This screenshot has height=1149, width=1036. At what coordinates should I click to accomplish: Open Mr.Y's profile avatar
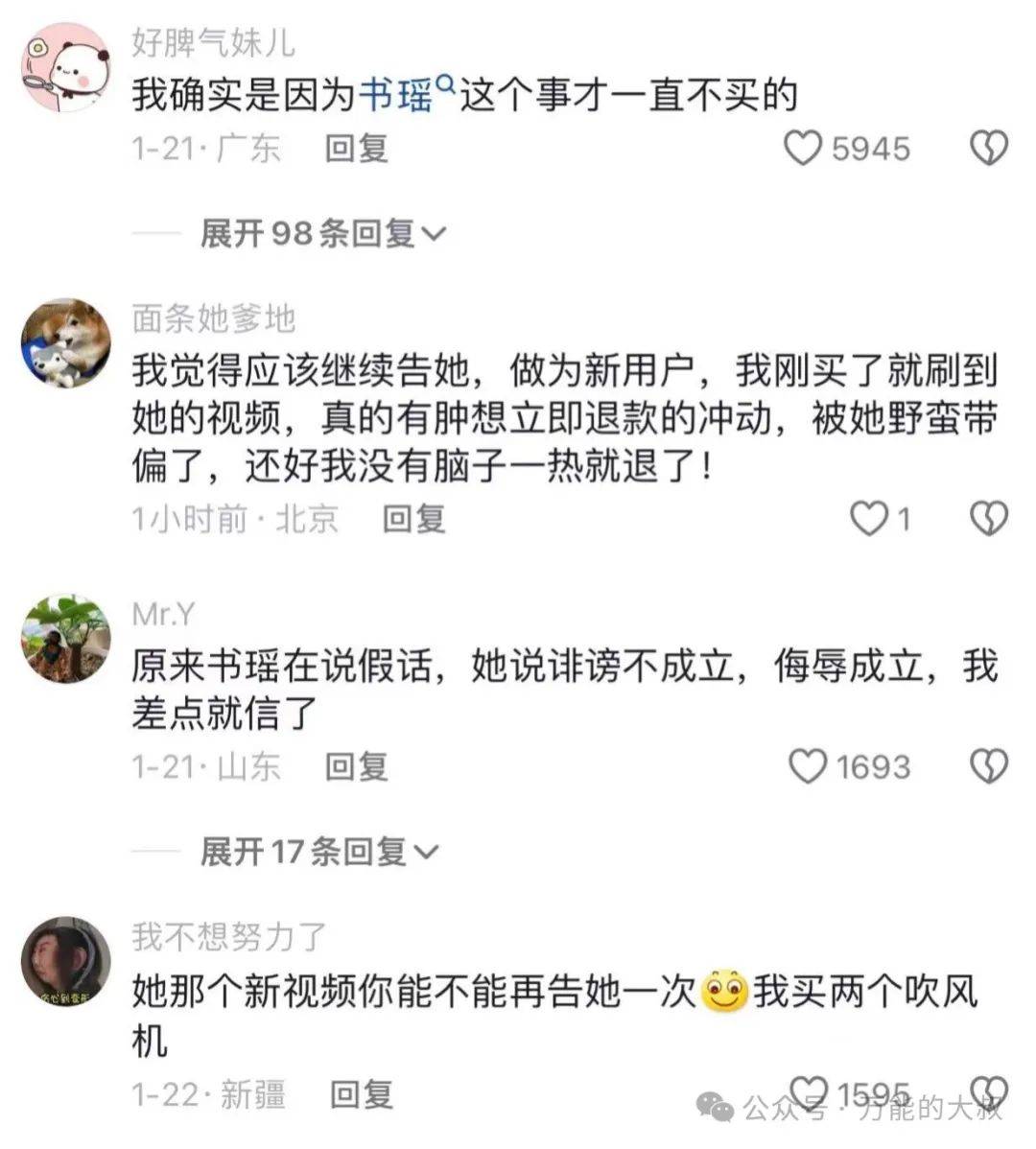65,638
